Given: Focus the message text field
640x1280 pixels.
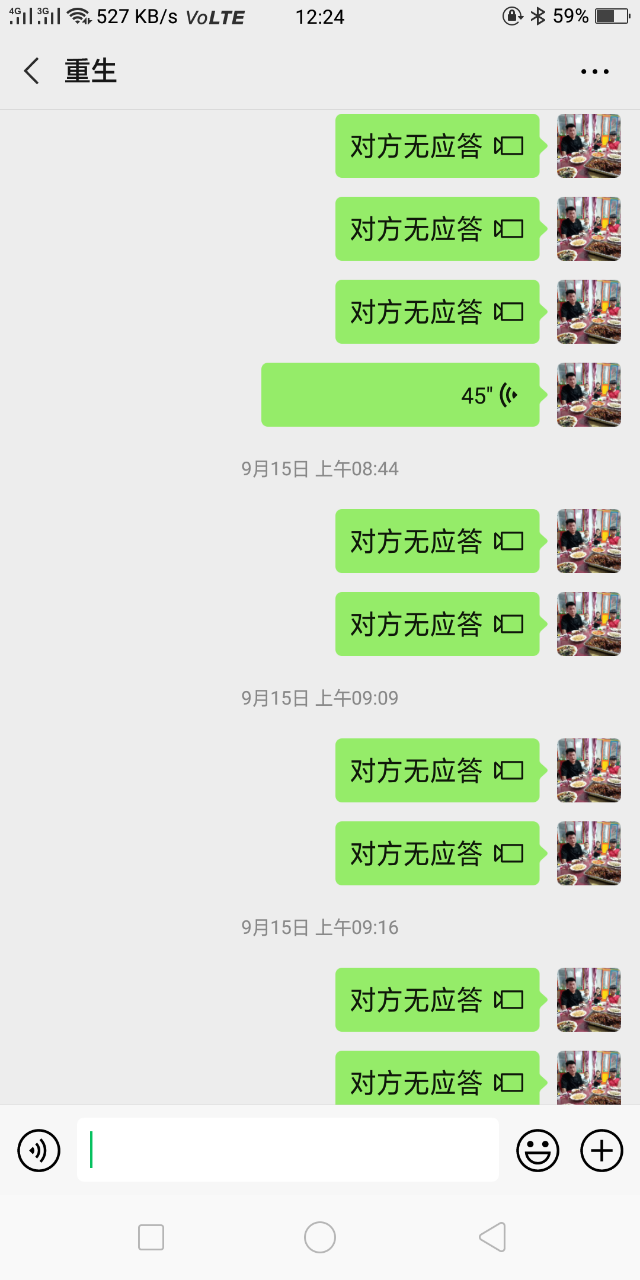Looking at the screenshot, I should (288, 1150).
